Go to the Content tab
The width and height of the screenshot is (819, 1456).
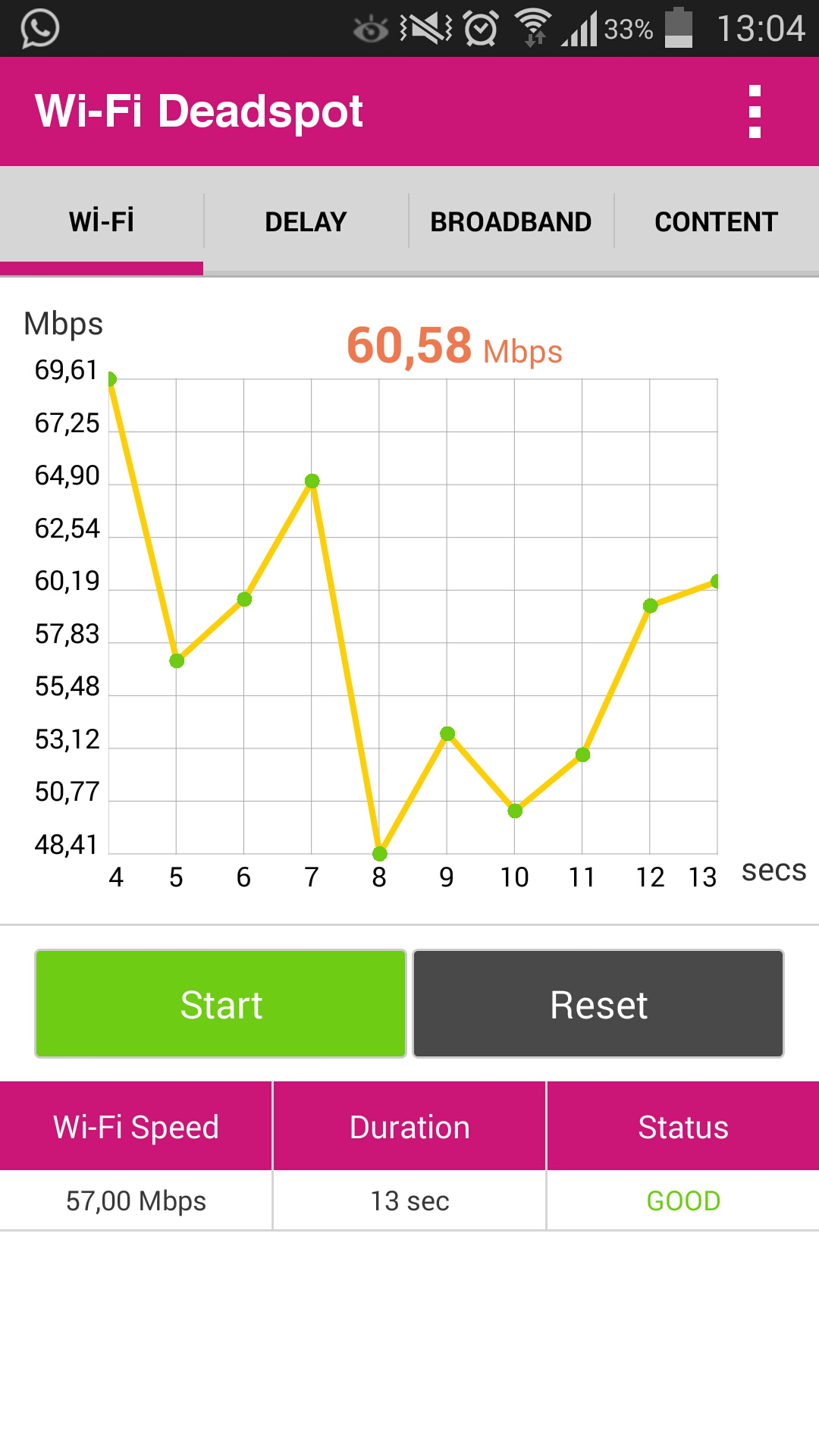[716, 221]
